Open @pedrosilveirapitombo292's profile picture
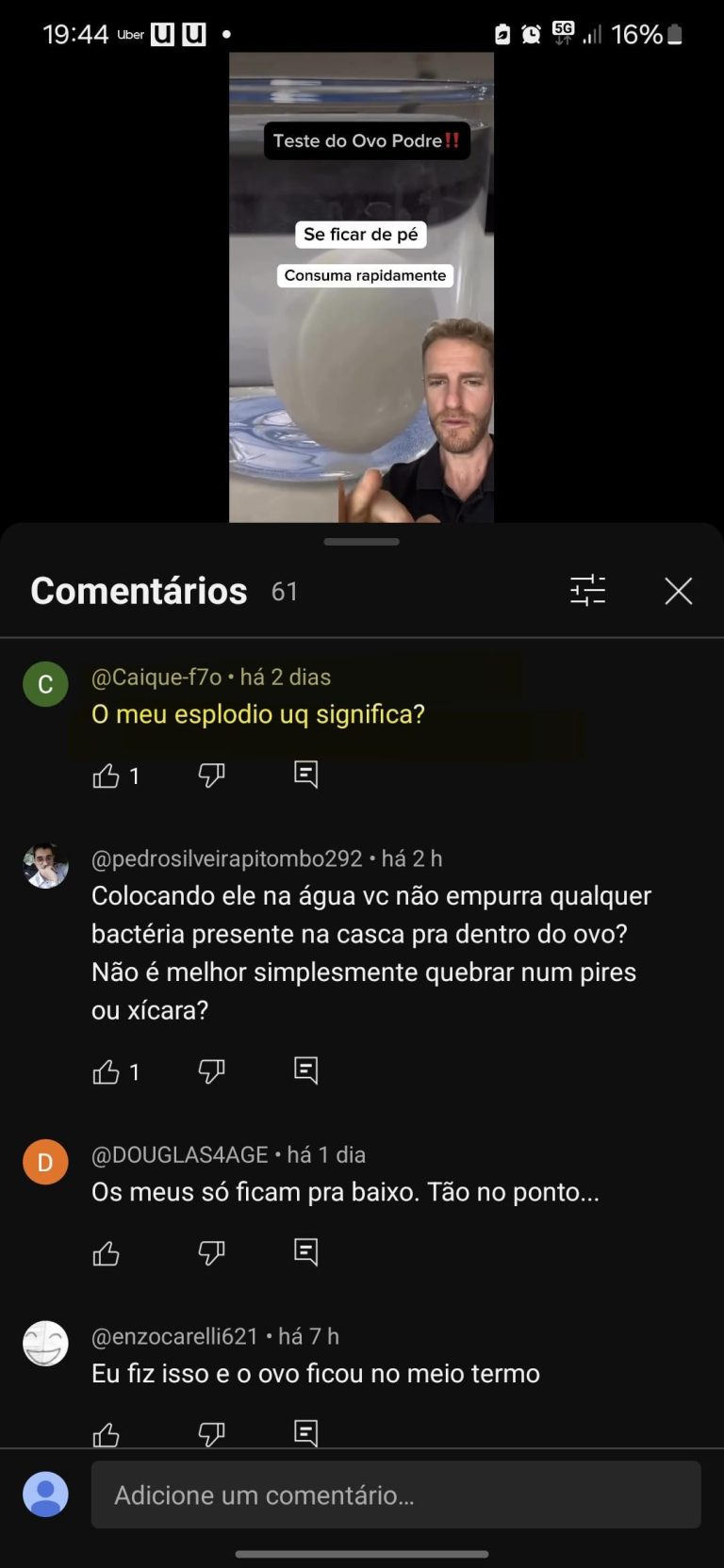Image resolution: width=724 pixels, height=1568 pixels. click(45, 866)
